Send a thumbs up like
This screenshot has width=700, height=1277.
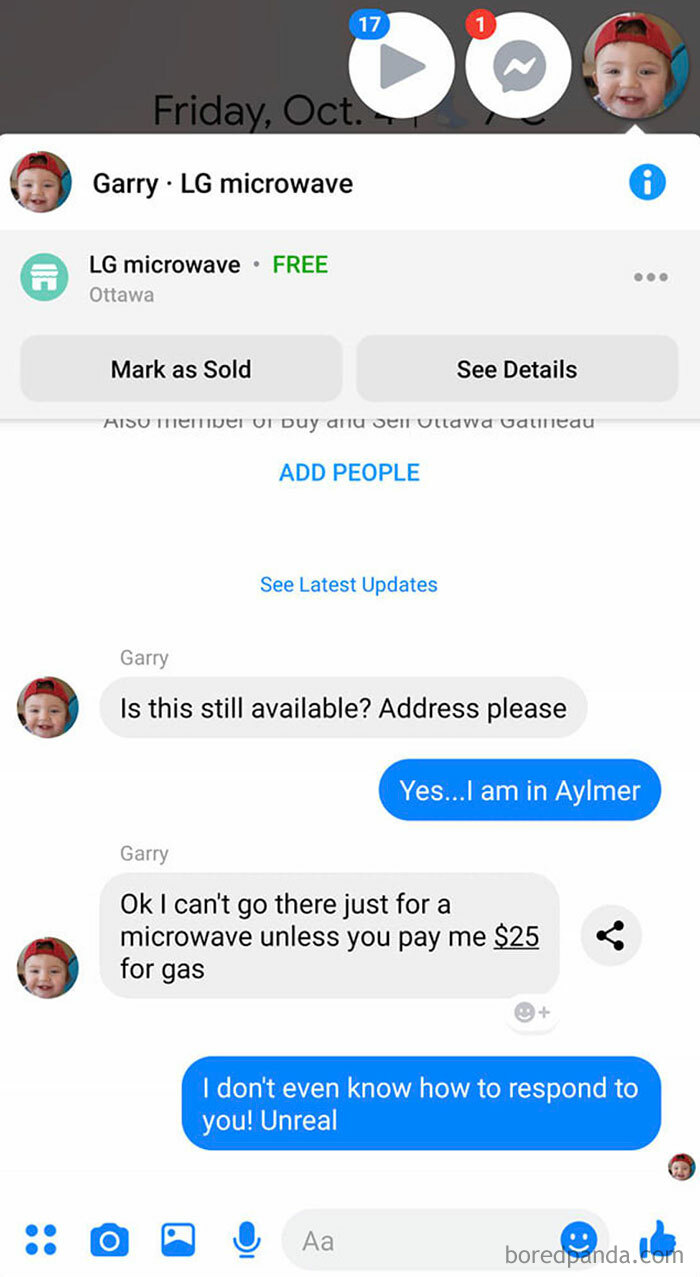click(x=658, y=1239)
